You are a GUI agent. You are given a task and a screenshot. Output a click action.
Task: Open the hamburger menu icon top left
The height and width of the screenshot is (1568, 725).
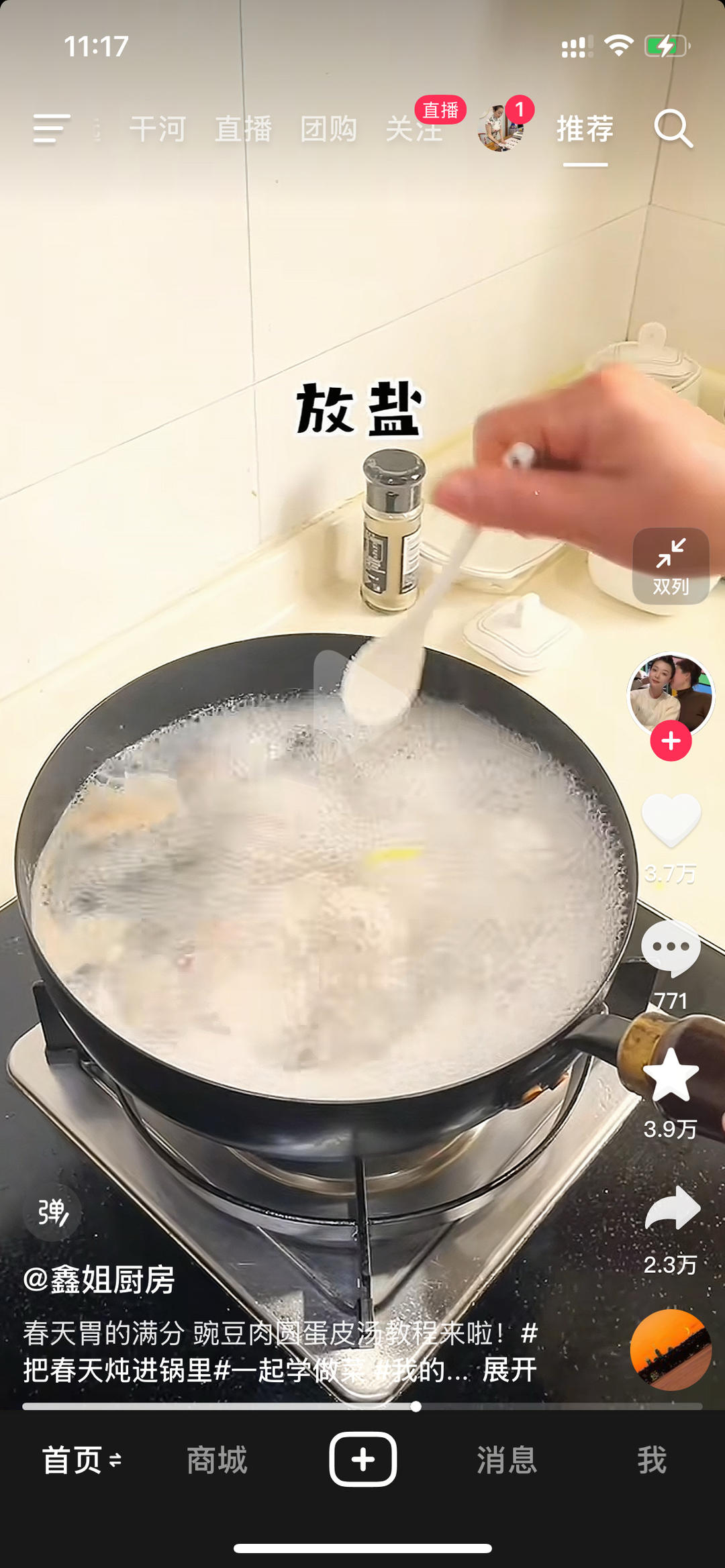50,127
